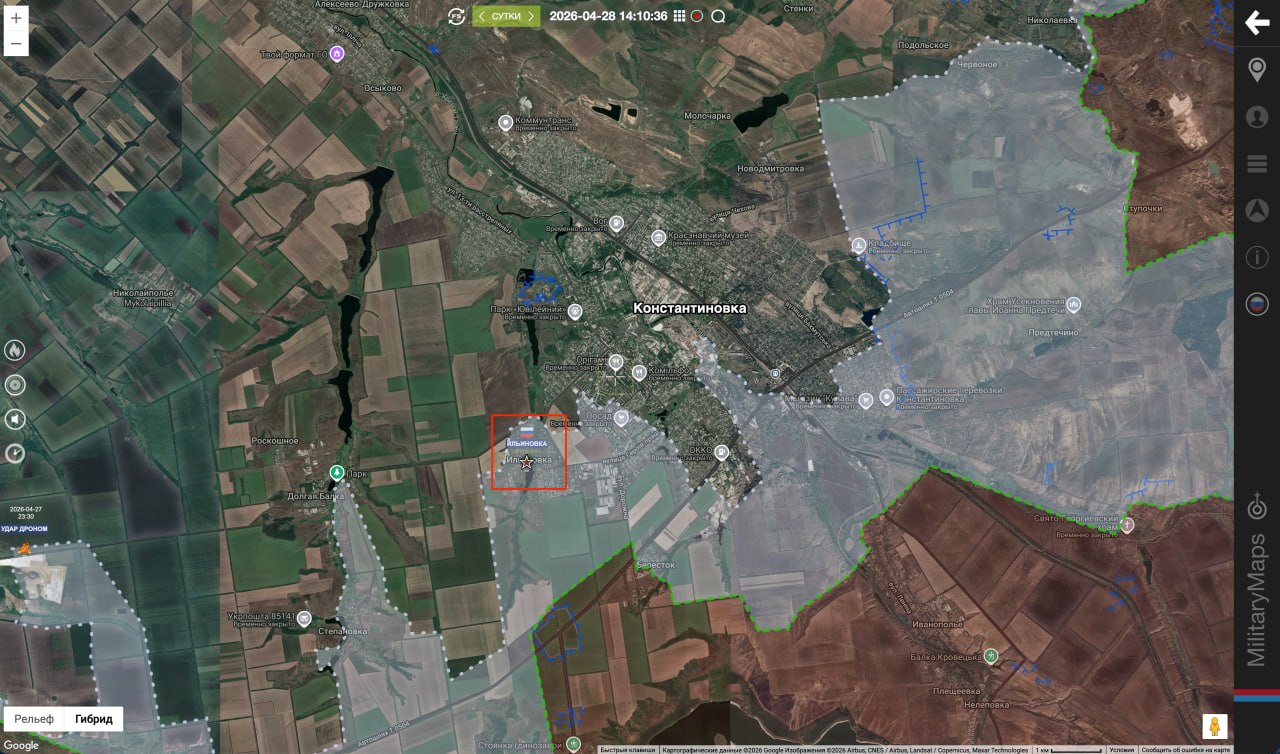
Task: Collapse the sidebar with the arrow
Action: (x=1257, y=22)
